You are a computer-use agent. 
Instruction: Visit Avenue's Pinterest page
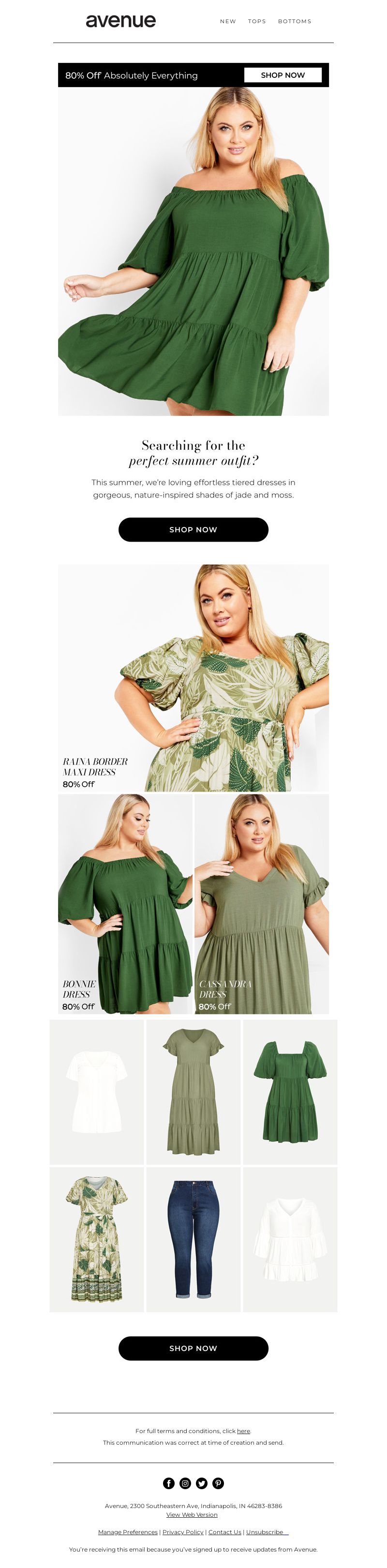[218, 1483]
